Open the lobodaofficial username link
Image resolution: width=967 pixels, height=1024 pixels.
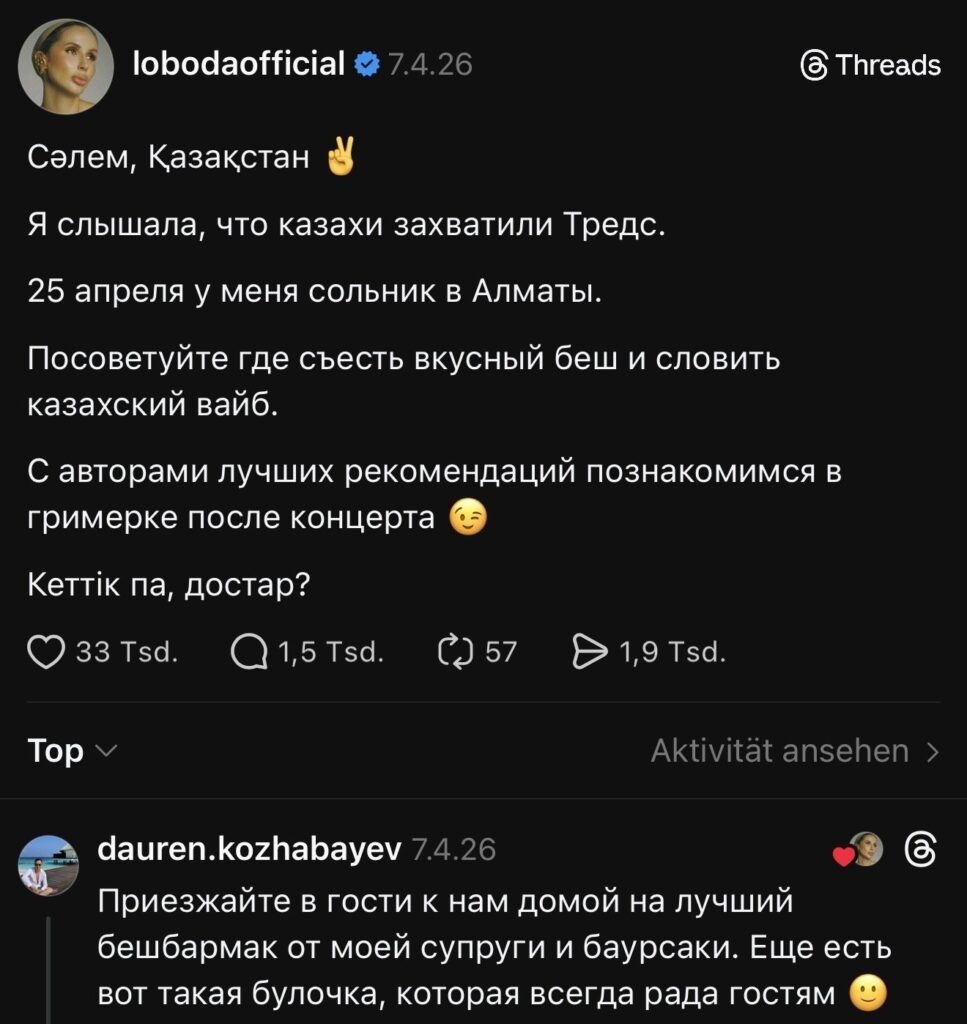click(x=239, y=65)
